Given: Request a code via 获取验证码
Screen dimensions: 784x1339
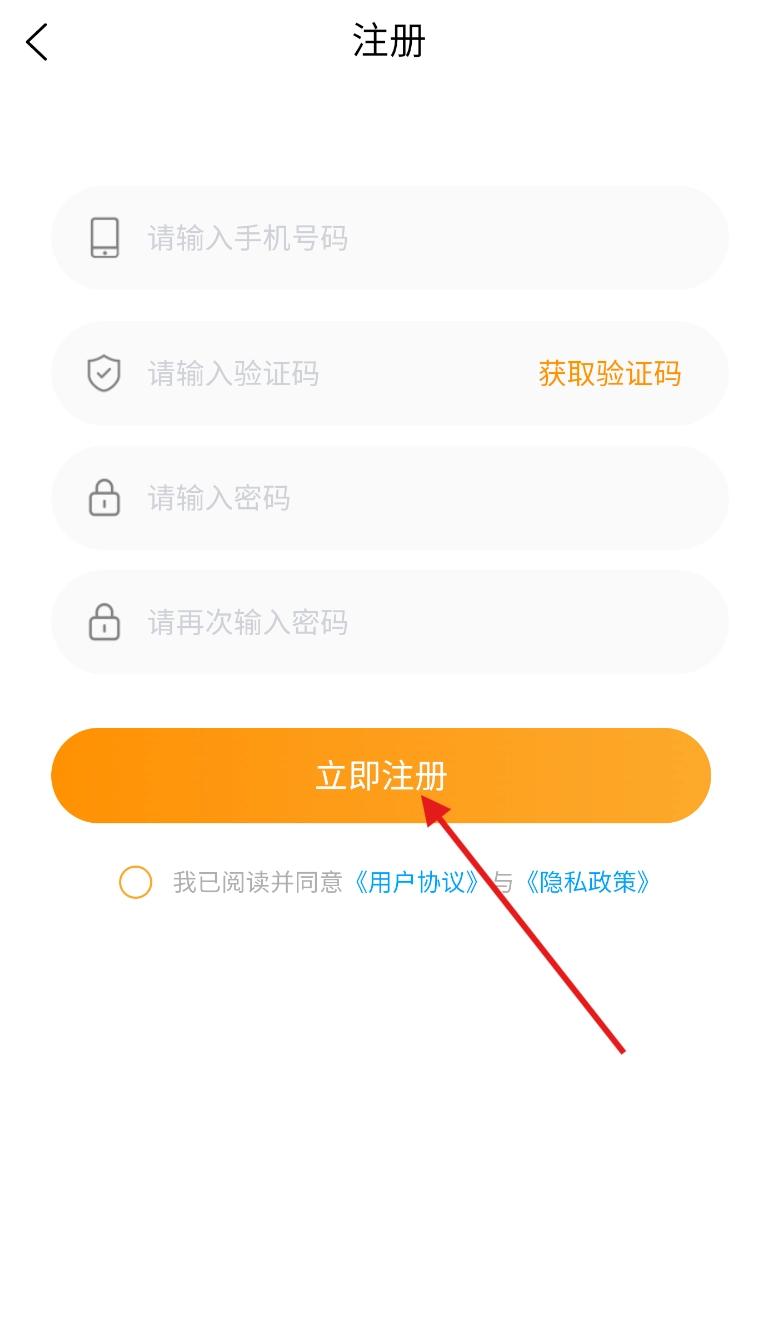Looking at the screenshot, I should (x=609, y=374).
